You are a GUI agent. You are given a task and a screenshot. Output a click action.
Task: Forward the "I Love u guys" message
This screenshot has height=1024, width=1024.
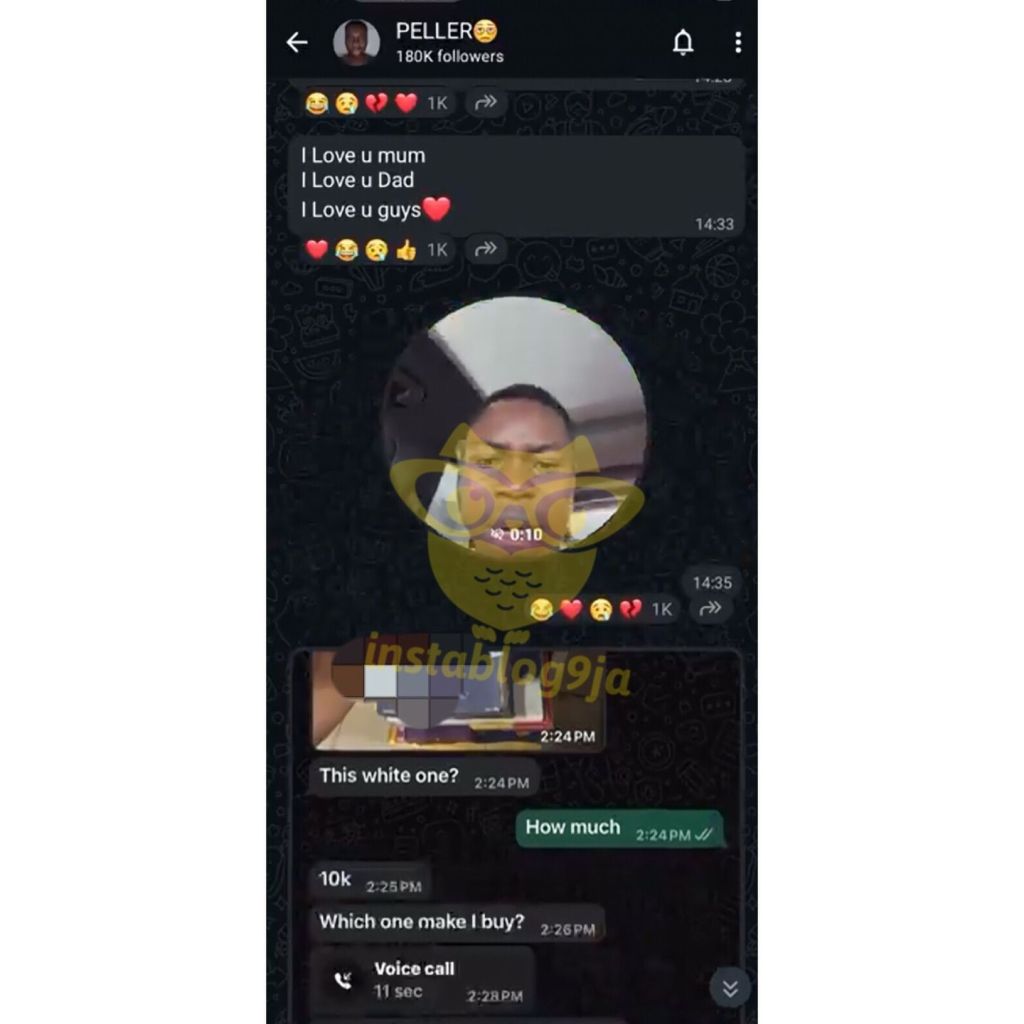coord(486,249)
